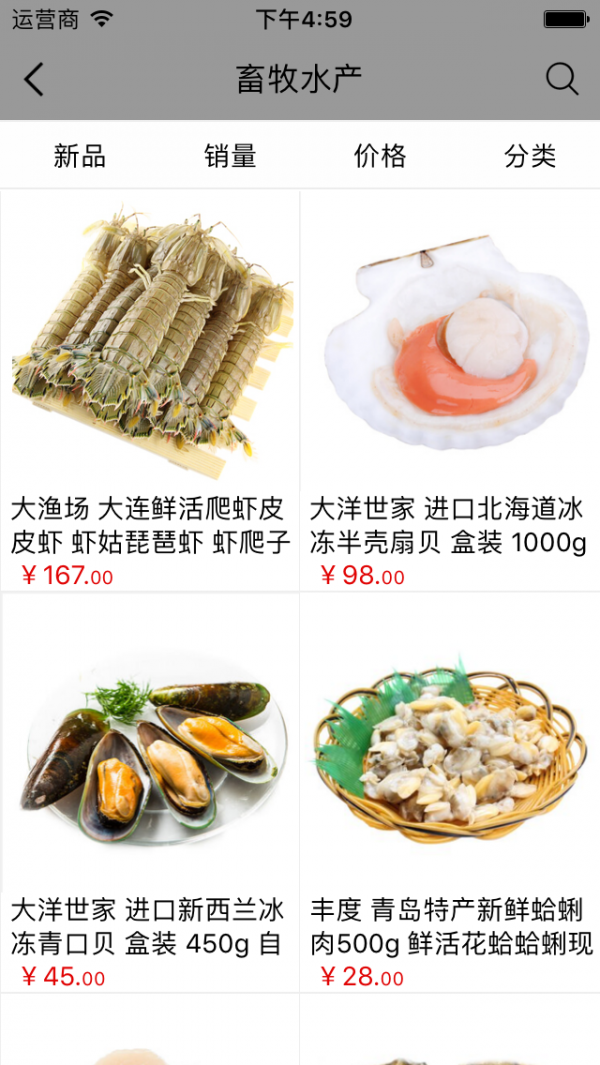View the 青岛特产新鲜蛤蜊肉 product
This screenshot has width=600, height=1065.
click(450, 790)
